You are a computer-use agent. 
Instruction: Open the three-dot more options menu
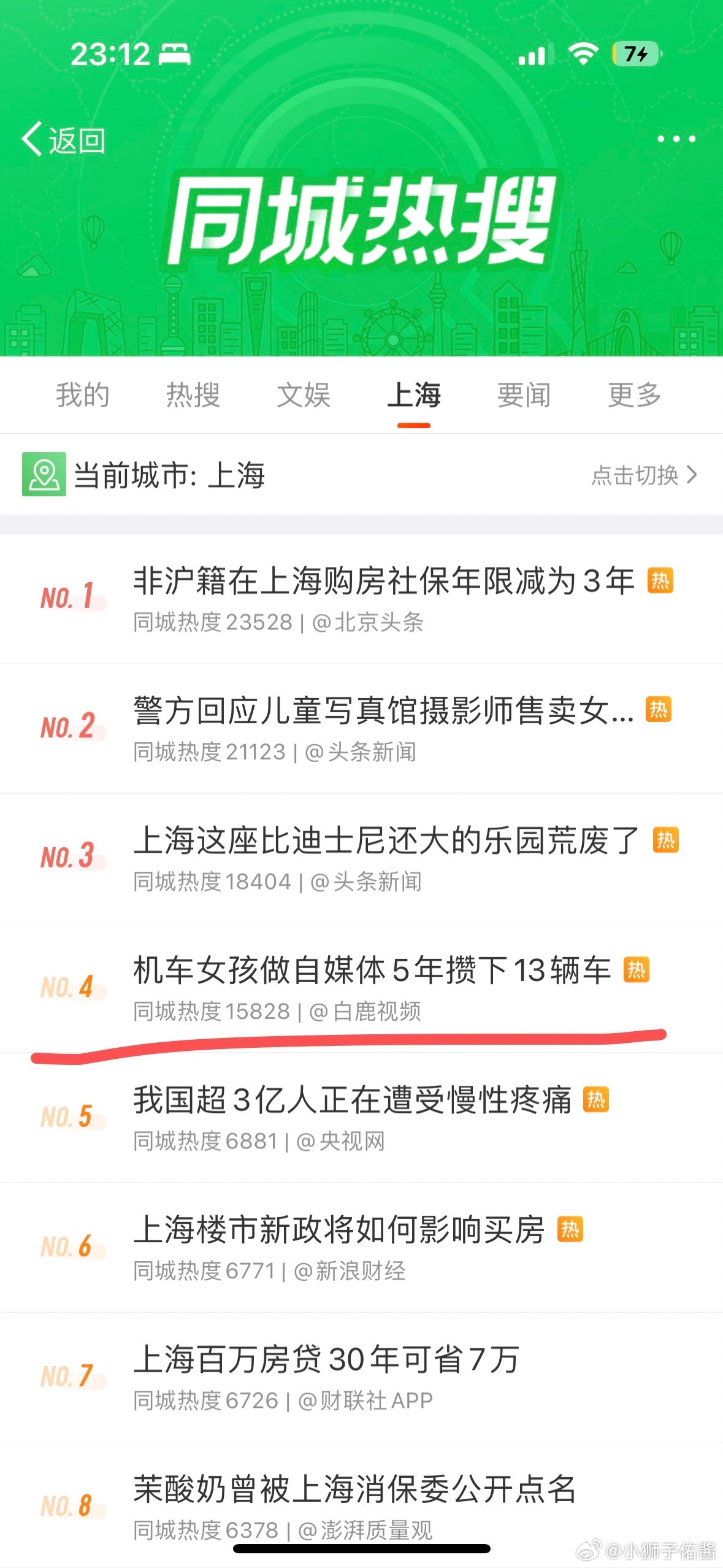point(678,140)
